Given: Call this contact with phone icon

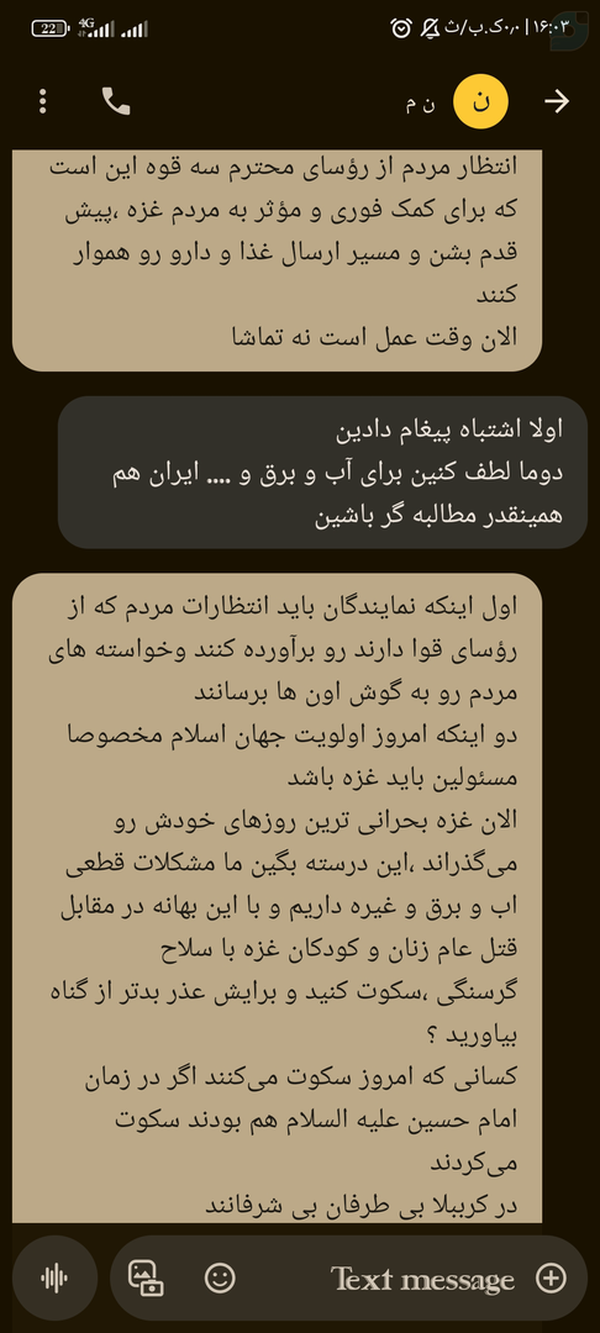Looking at the screenshot, I should click(x=116, y=101).
